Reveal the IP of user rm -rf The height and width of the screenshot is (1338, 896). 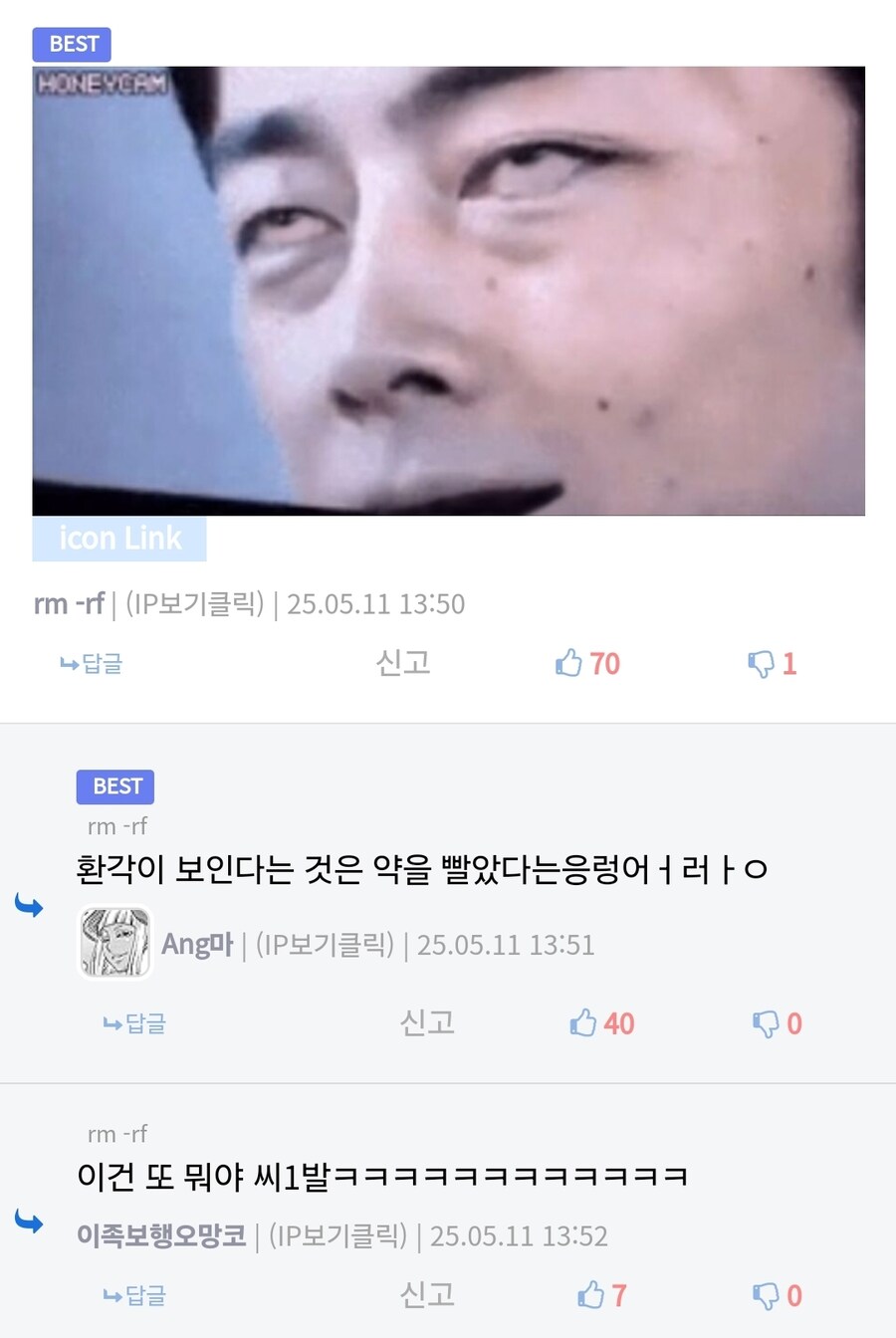(x=195, y=604)
